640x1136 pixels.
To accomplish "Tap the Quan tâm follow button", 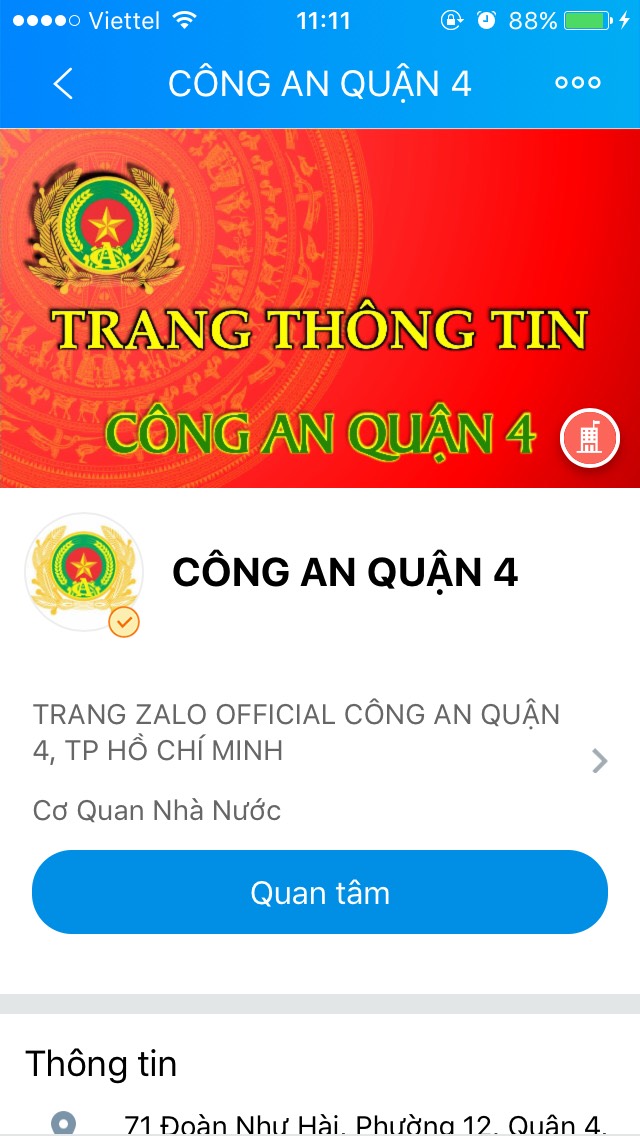I will click(320, 892).
